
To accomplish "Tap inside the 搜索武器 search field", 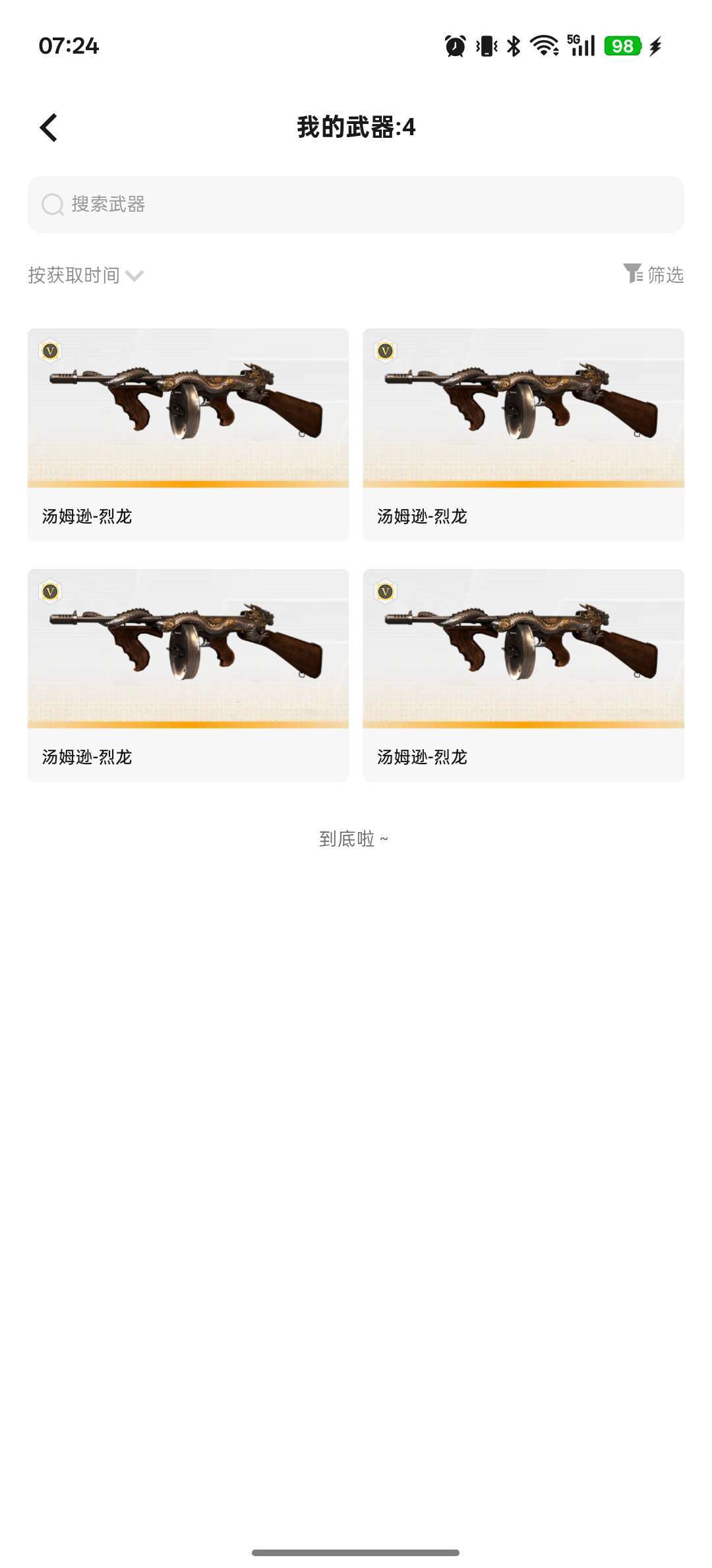I will [x=264, y=205].
